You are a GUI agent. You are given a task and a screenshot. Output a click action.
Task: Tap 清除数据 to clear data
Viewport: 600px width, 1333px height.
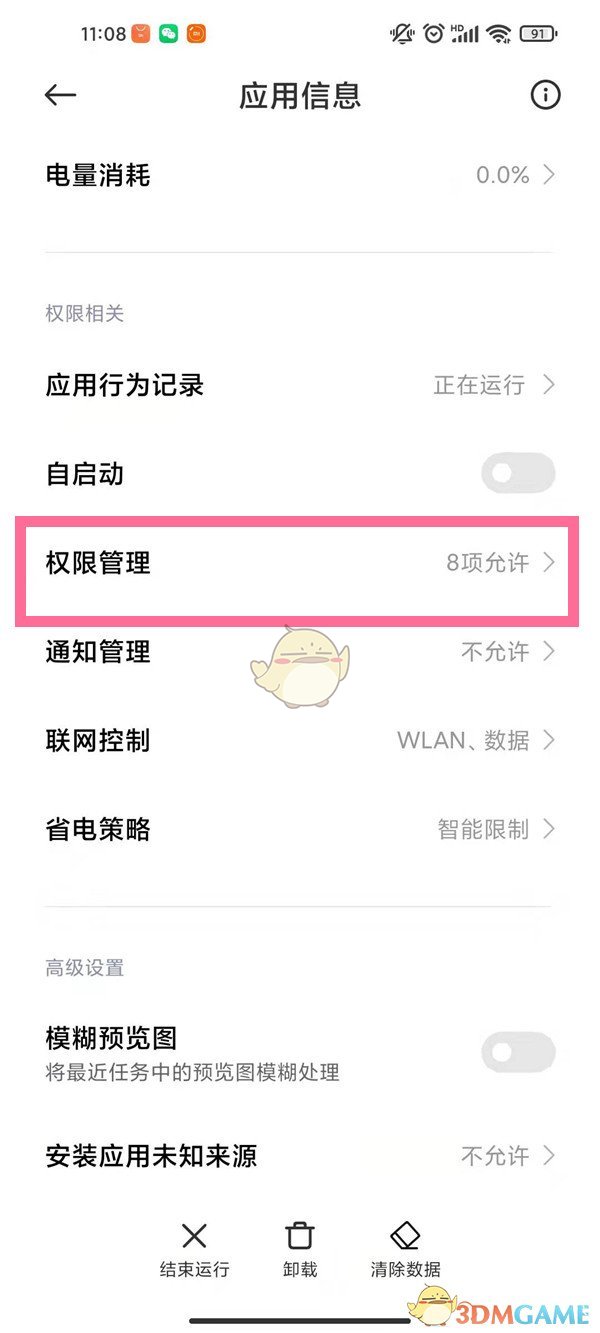click(405, 1249)
